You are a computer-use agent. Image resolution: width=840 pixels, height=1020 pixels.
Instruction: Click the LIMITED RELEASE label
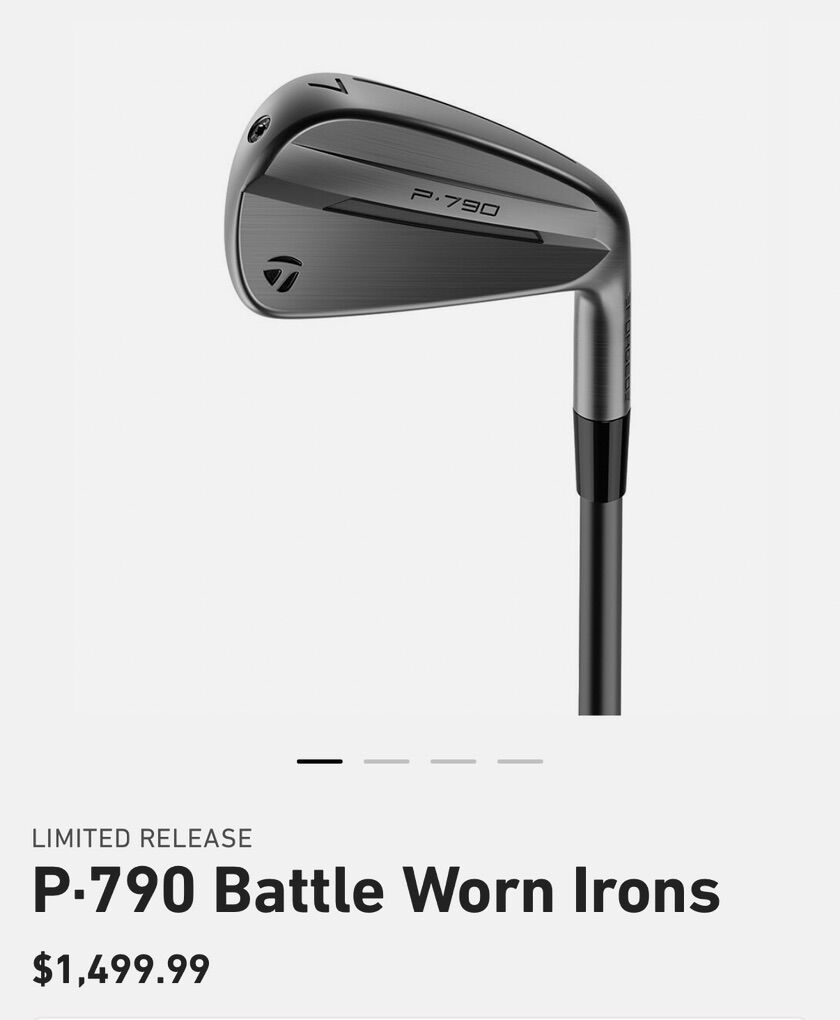(x=140, y=837)
